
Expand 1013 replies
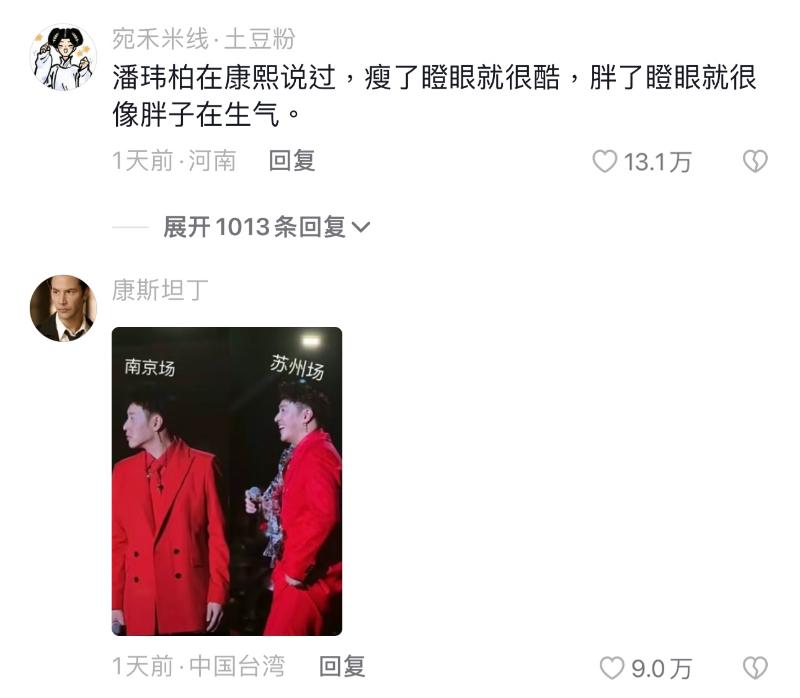click(x=266, y=228)
